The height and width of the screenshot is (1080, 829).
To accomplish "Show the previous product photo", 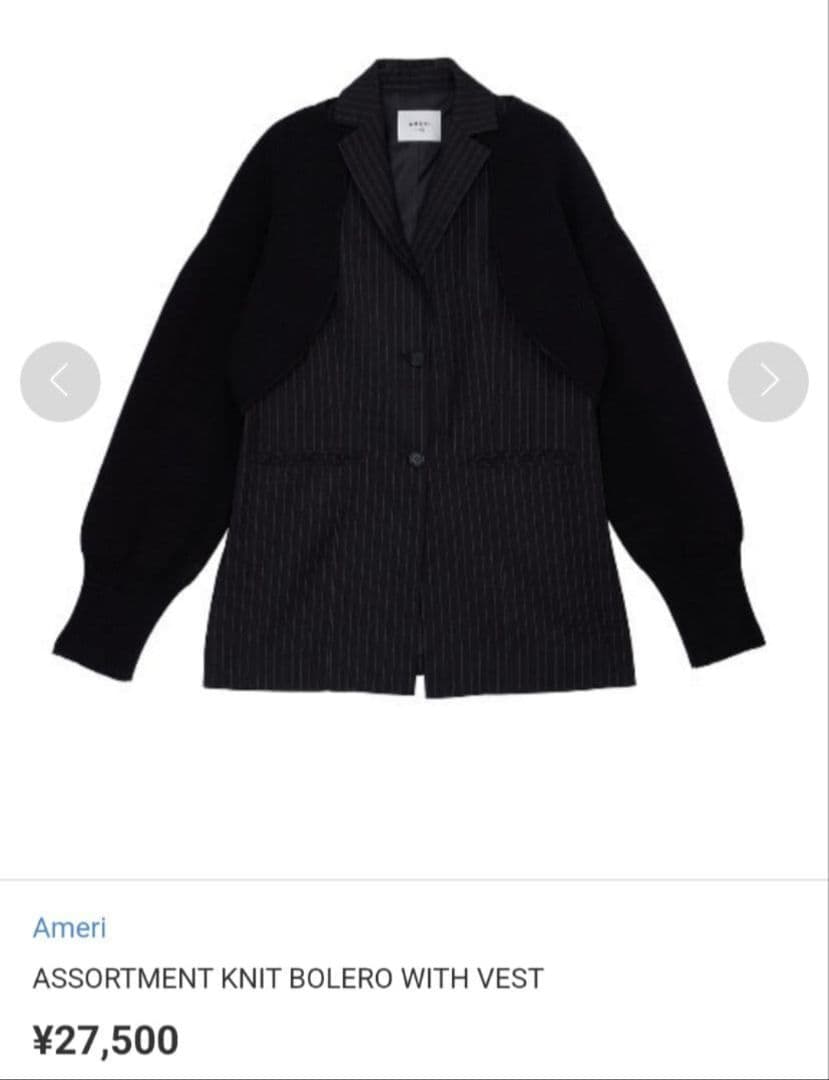I will (x=60, y=381).
